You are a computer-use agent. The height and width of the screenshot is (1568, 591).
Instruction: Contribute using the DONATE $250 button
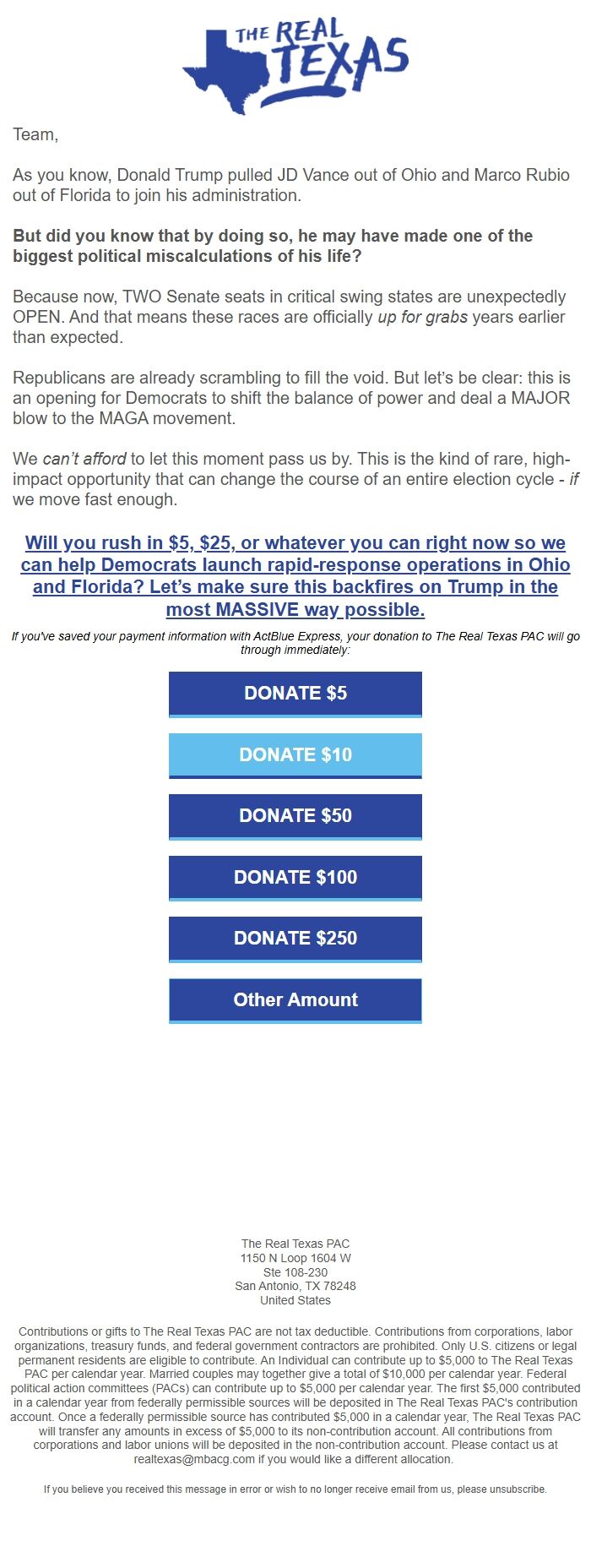coord(295,939)
